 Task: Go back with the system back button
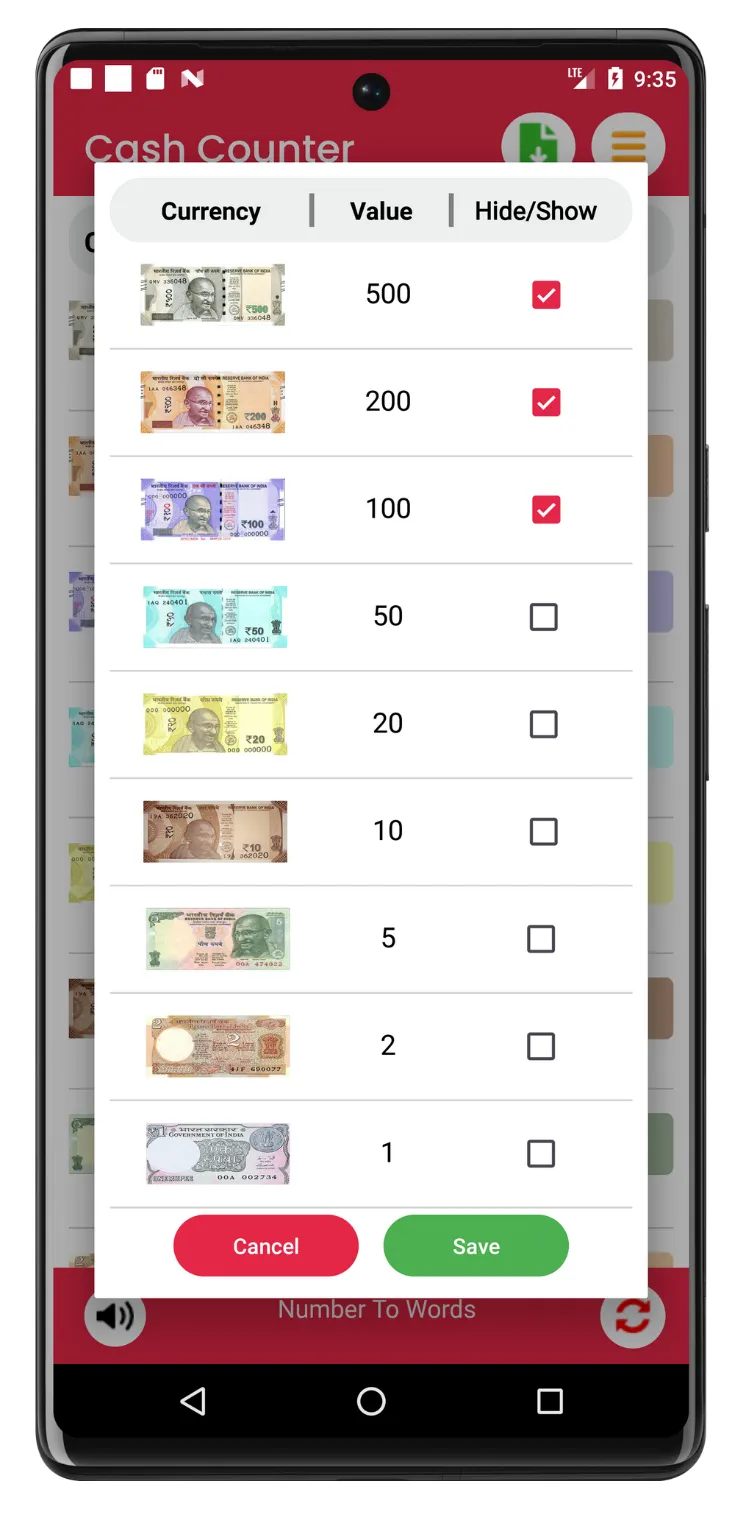coord(193,1401)
